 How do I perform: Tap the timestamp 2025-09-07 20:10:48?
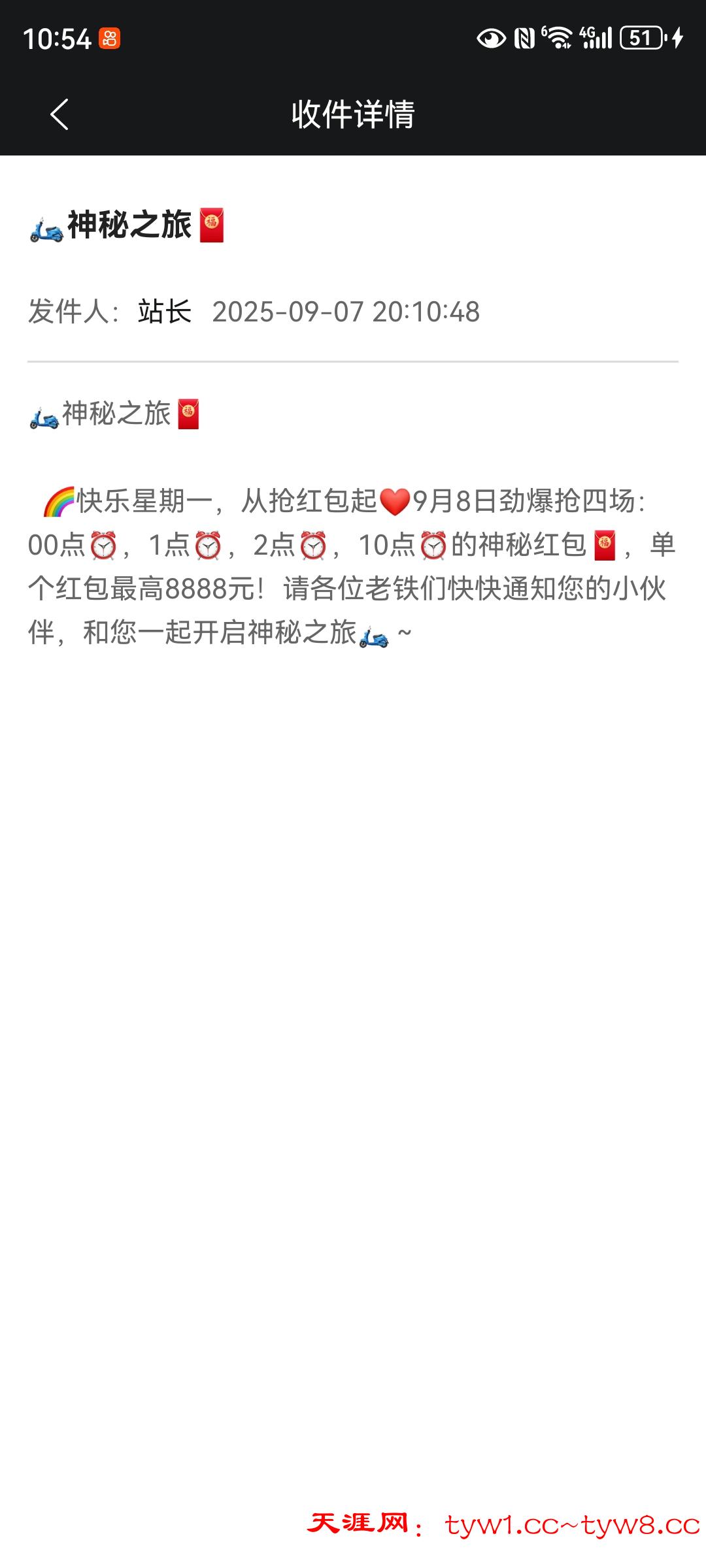pyautogui.click(x=346, y=312)
